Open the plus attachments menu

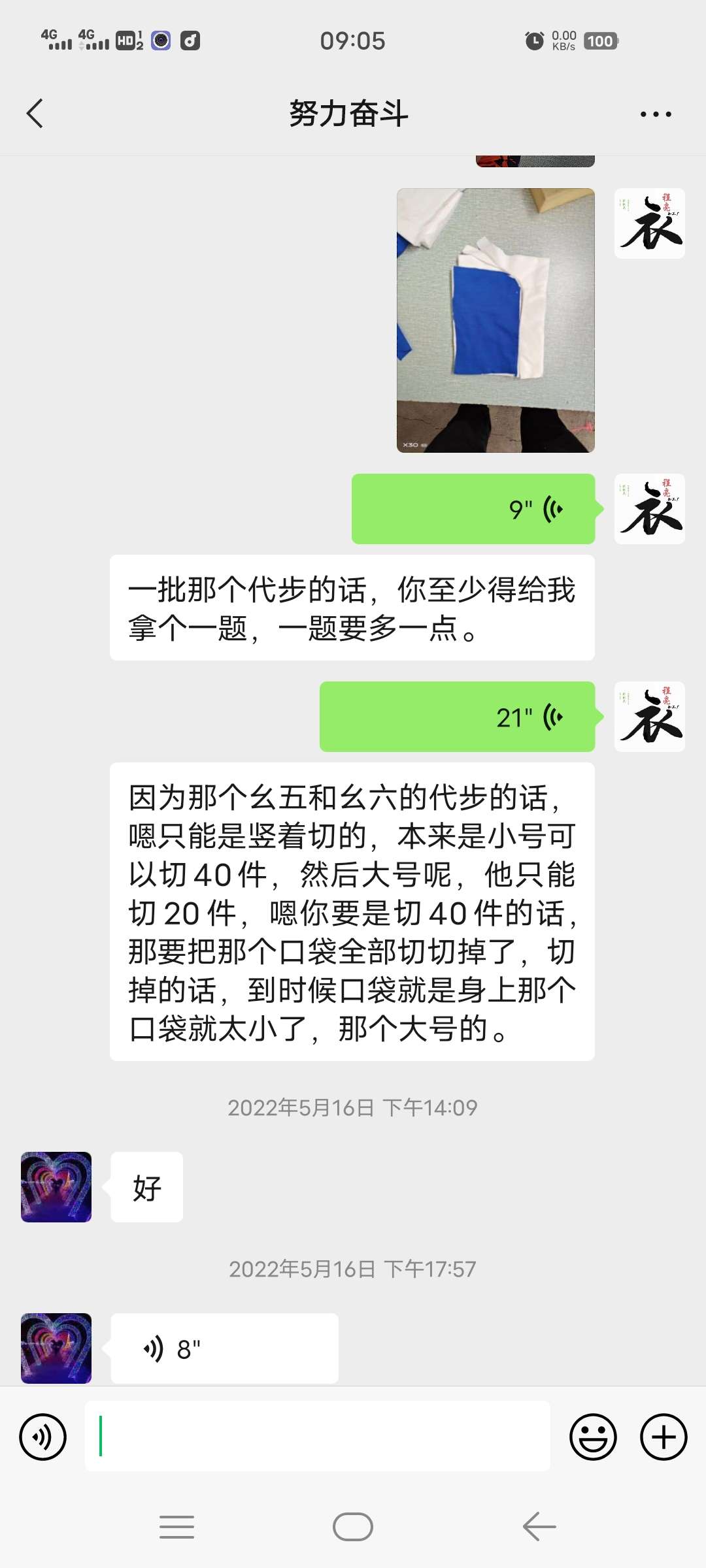(x=663, y=1437)
